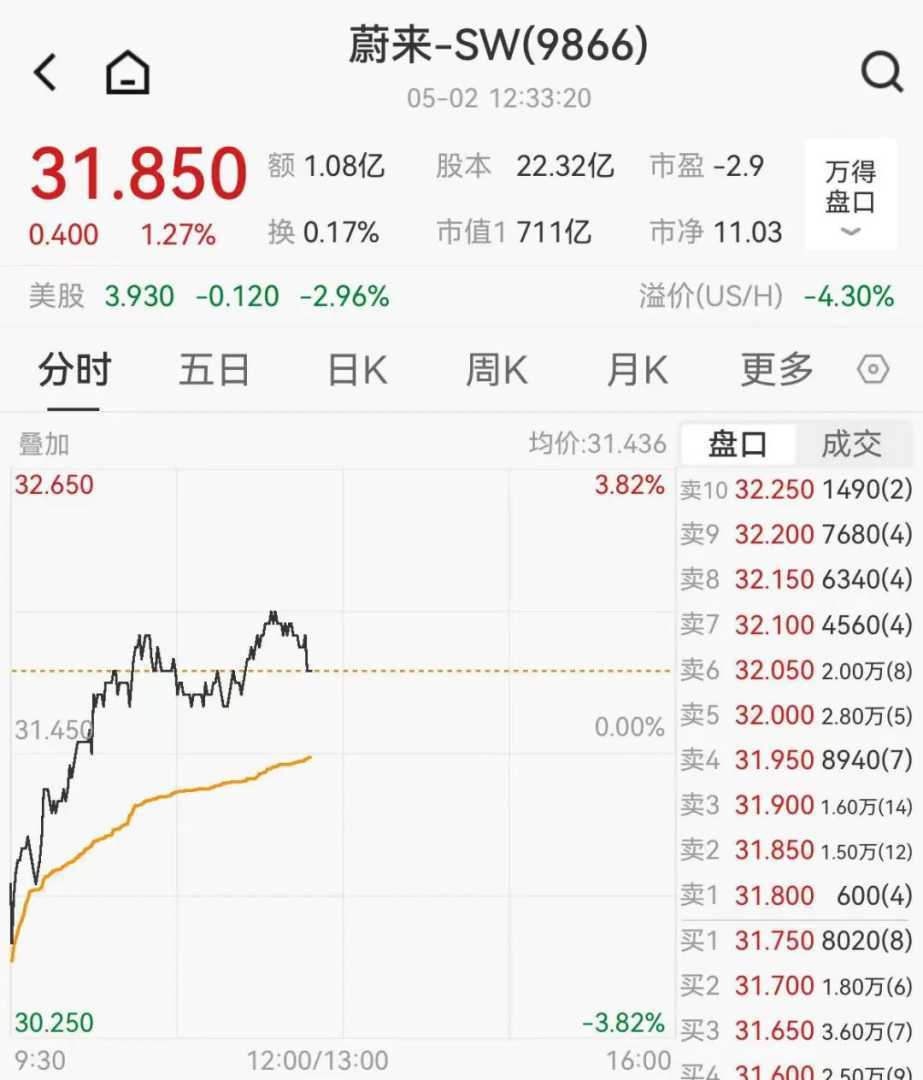Go back using the arrow icon
This screenshot has height=1080, width=923.
pos(45,73)
